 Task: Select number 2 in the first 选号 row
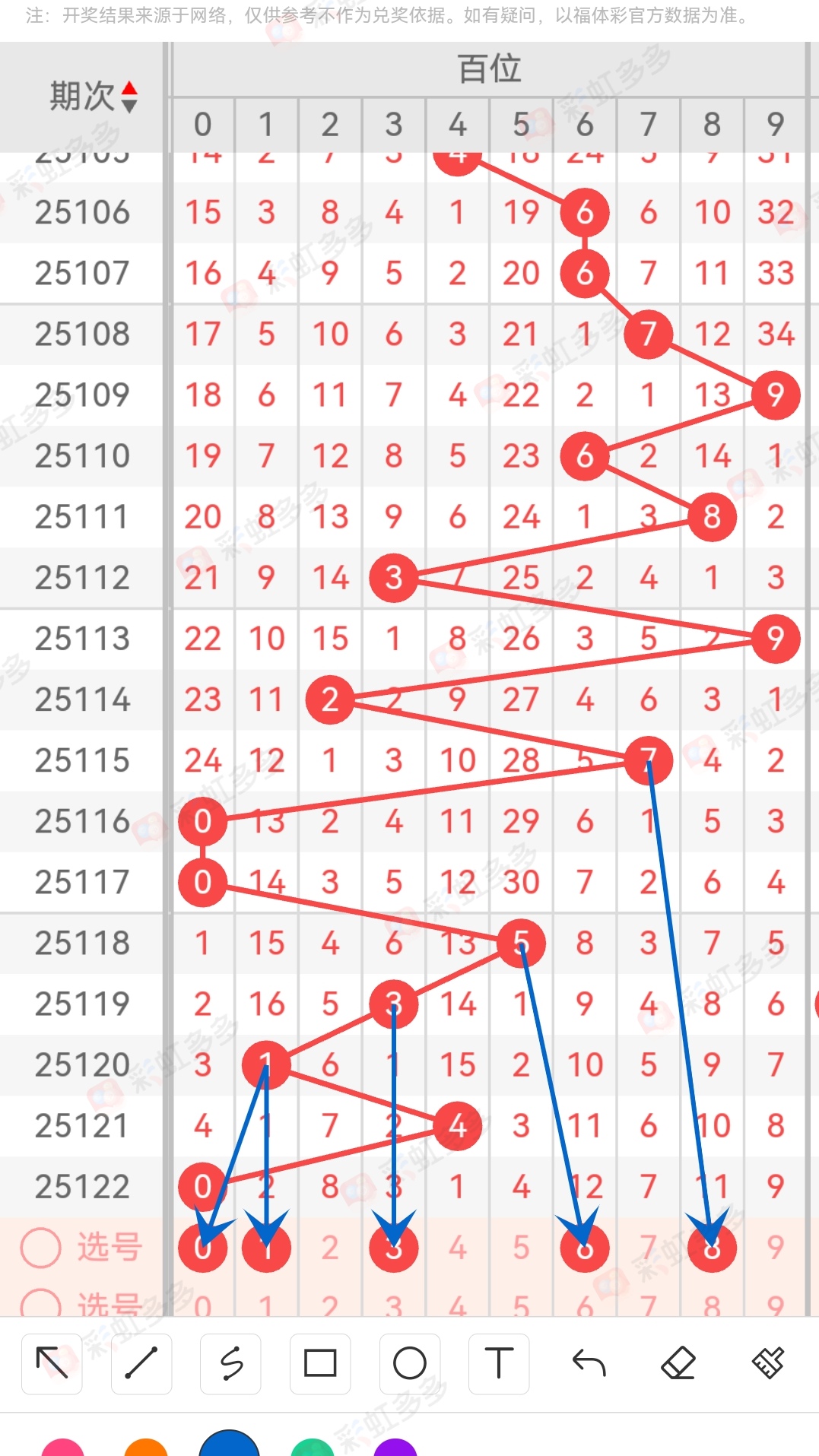pyautogui.click(x=330, y=1248)
